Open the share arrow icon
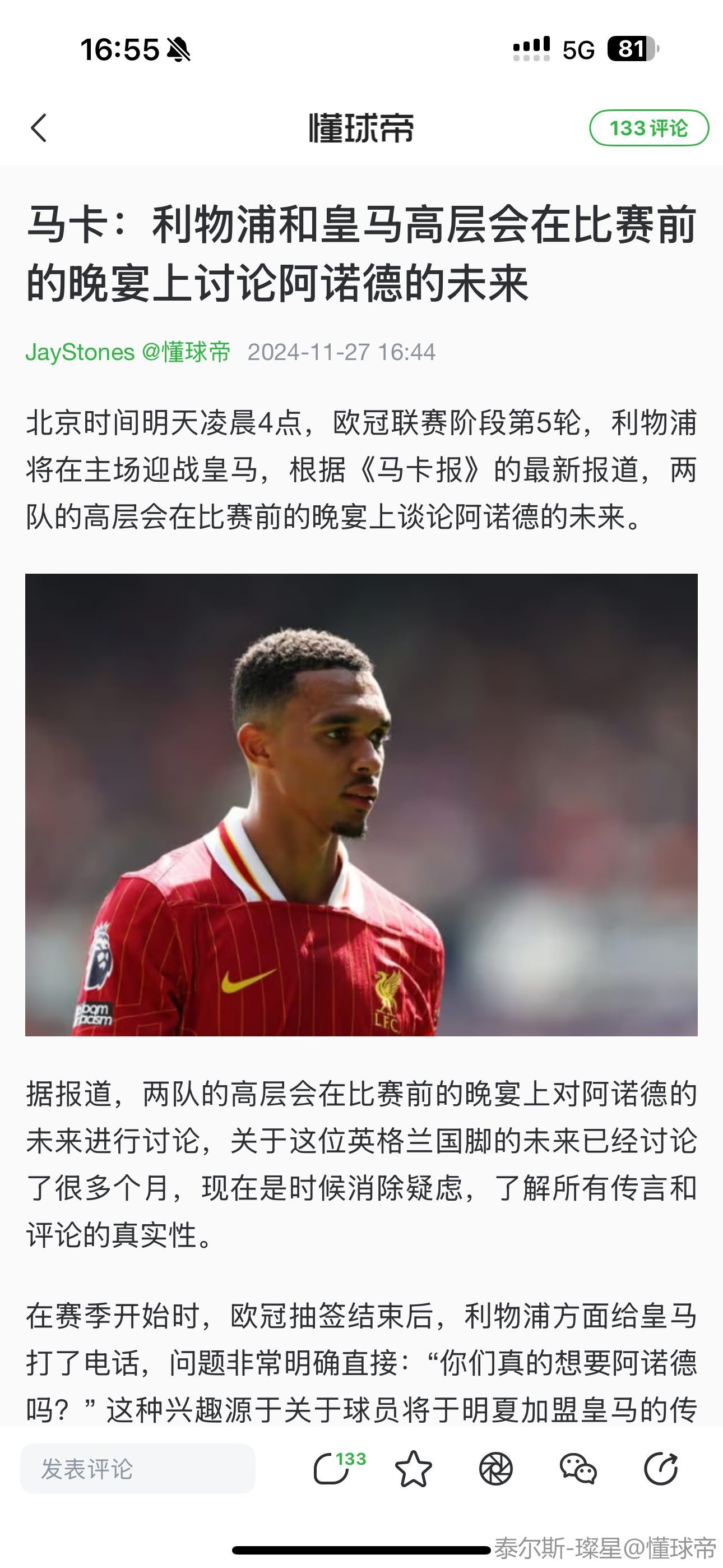 click(x=661, y=1468)
